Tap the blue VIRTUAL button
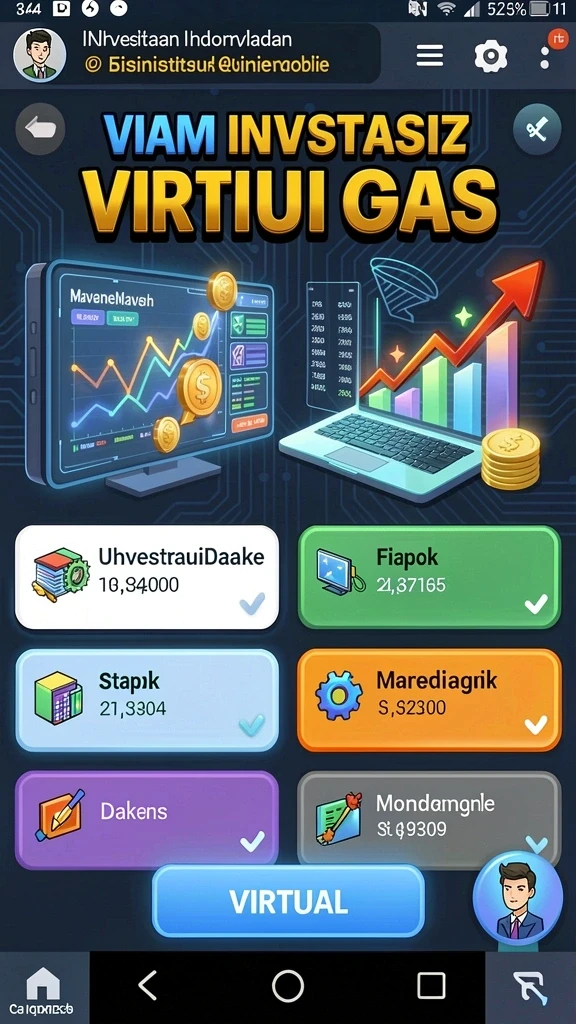Screen dimensions: 576x1024 click(289, 902)
